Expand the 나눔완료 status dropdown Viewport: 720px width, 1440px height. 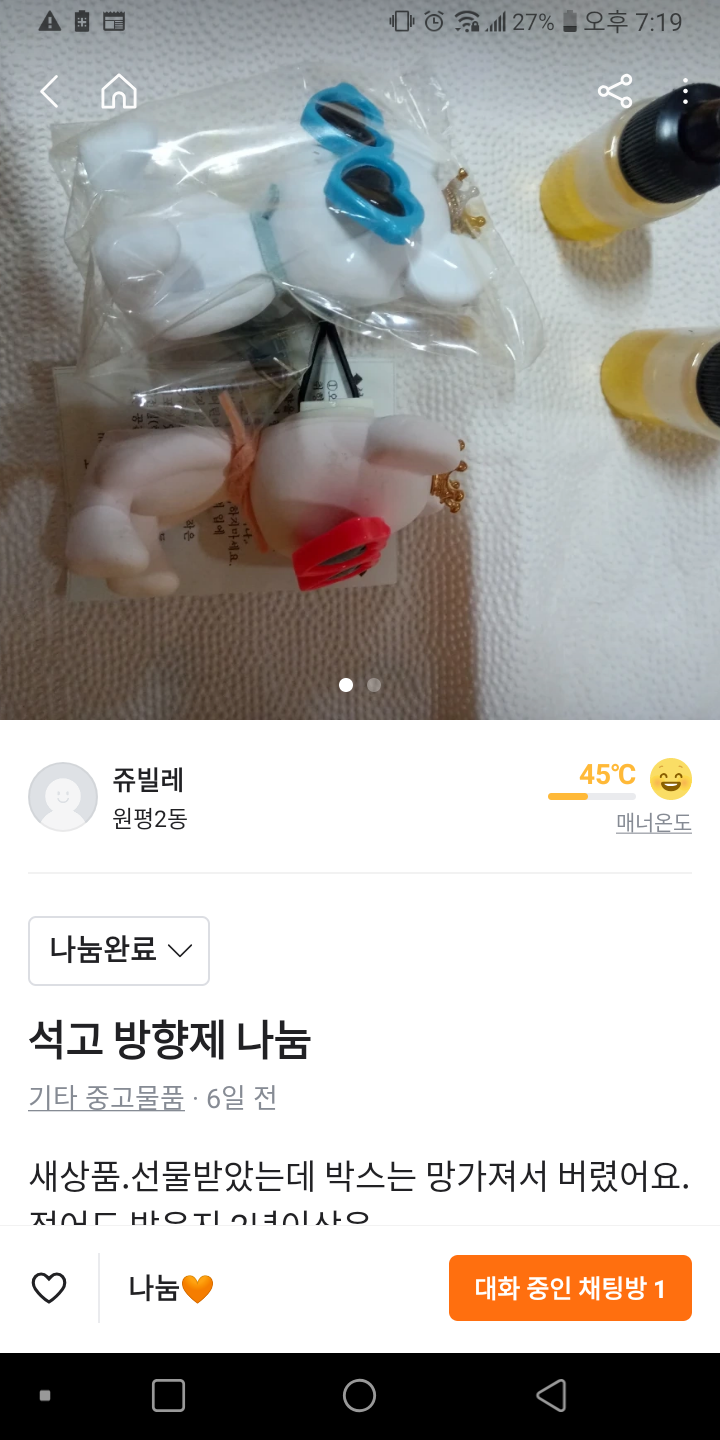(119, 950)
